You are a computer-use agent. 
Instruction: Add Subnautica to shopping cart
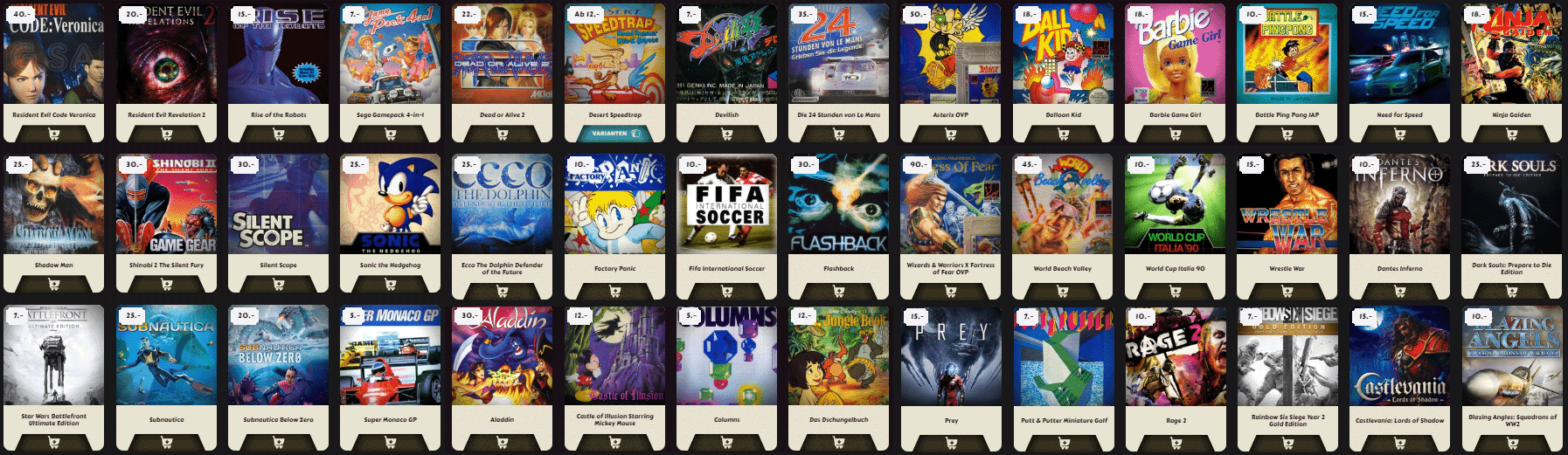tap(166, 442)
